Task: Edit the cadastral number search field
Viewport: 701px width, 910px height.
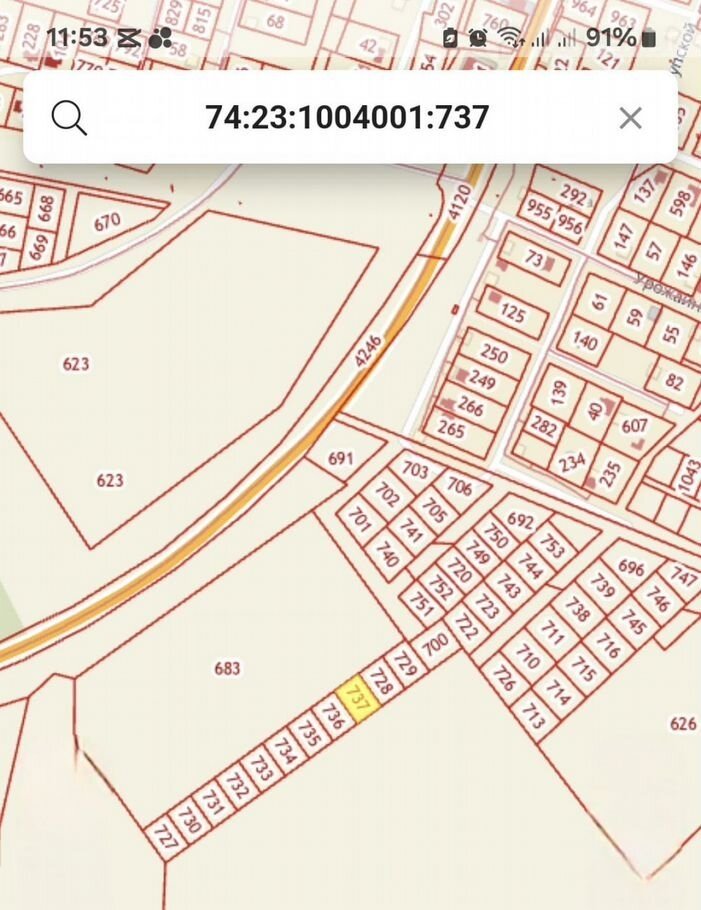Action: click(347, 118)
